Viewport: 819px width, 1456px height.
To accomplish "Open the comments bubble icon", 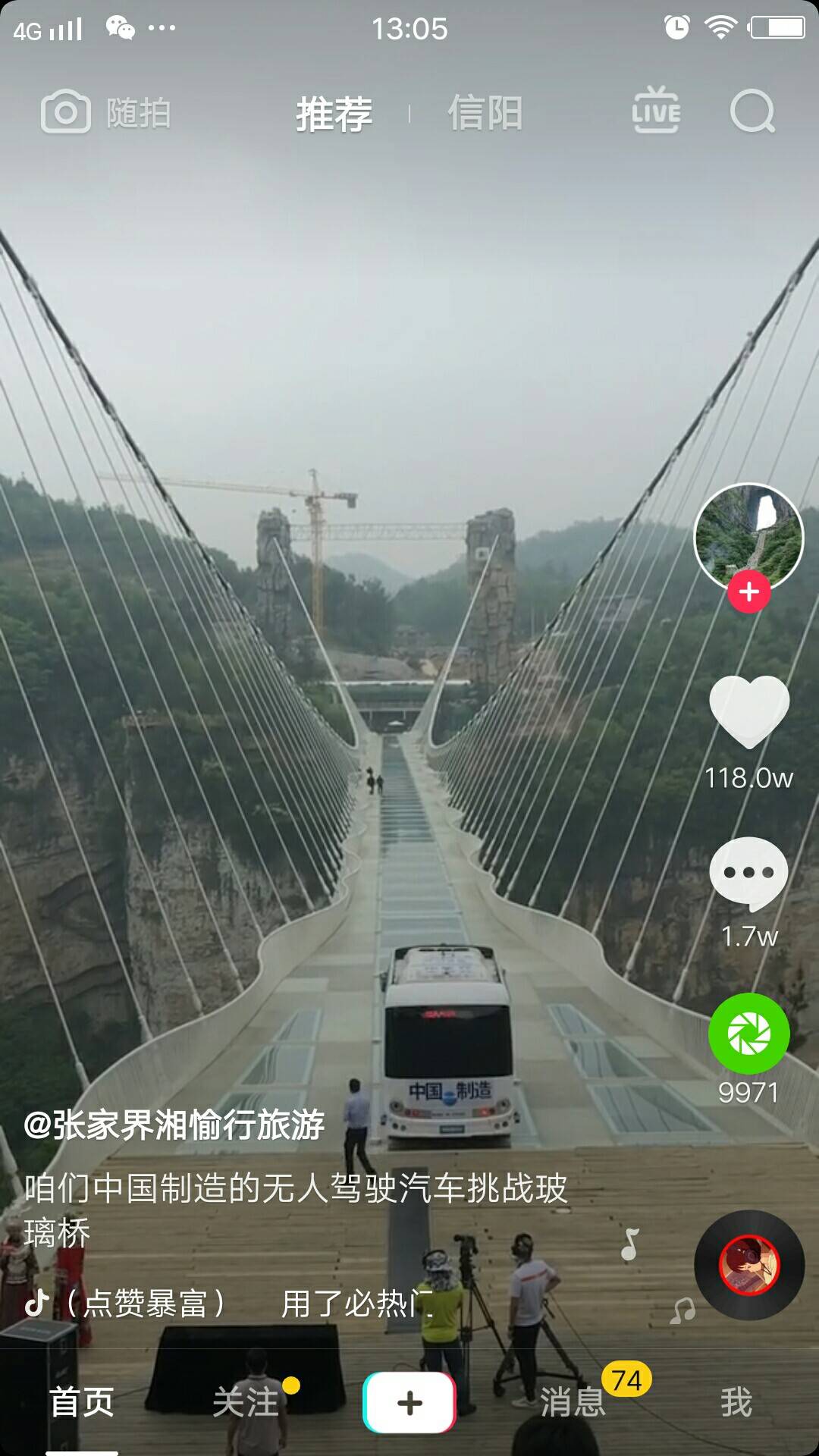I will (749, 874).
